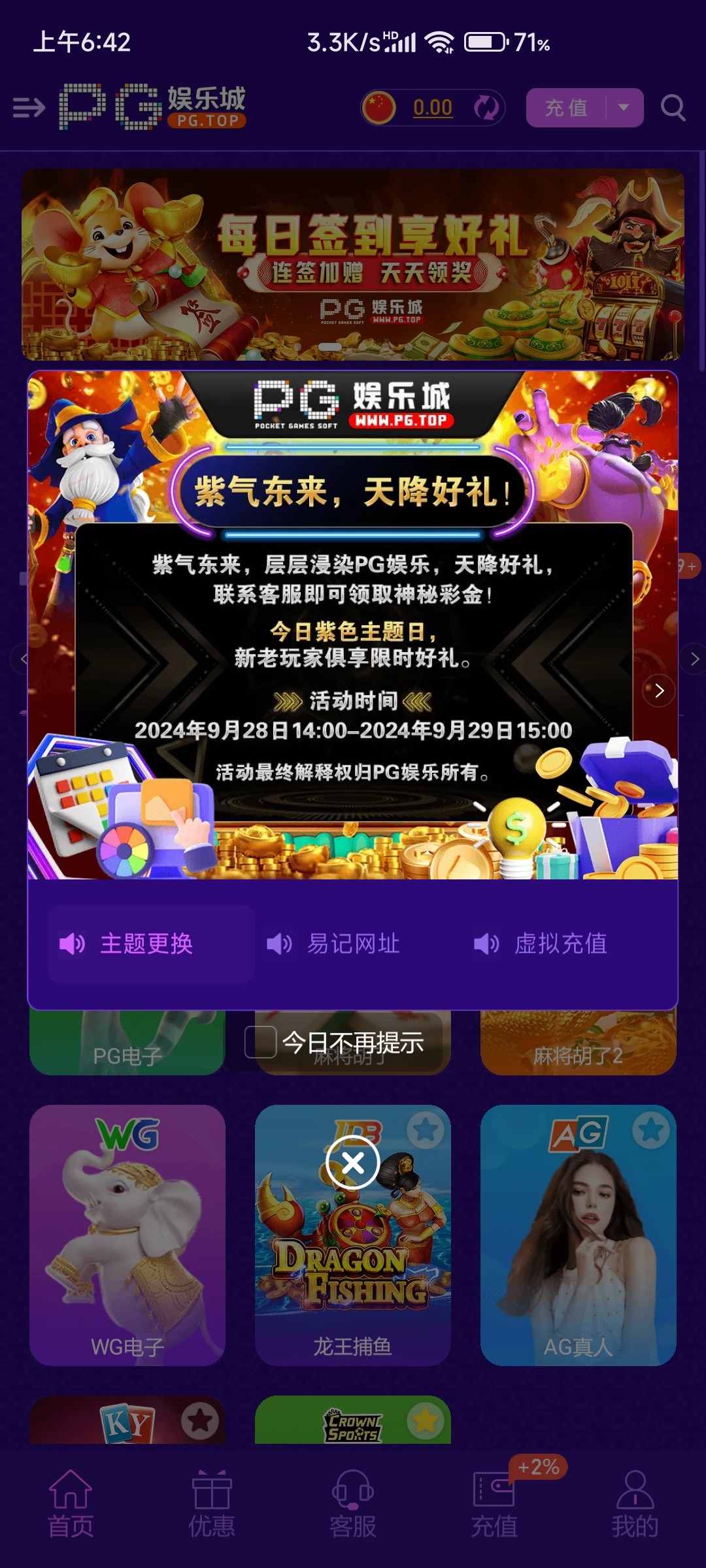Open the WG电子 game card
The image size is (706, 1568).
127,1235
